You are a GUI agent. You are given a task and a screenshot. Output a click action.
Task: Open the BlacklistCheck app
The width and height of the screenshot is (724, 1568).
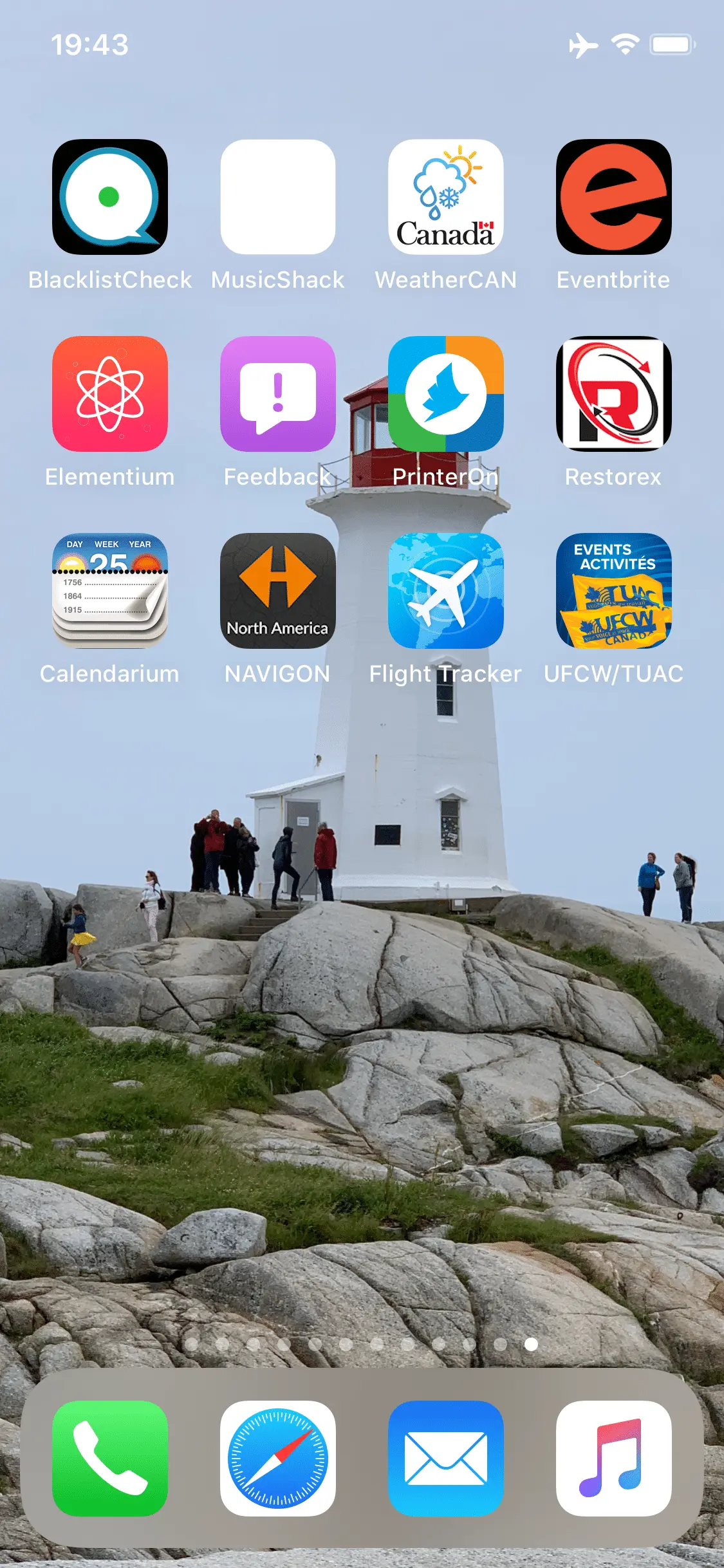[x=110, y=197]
